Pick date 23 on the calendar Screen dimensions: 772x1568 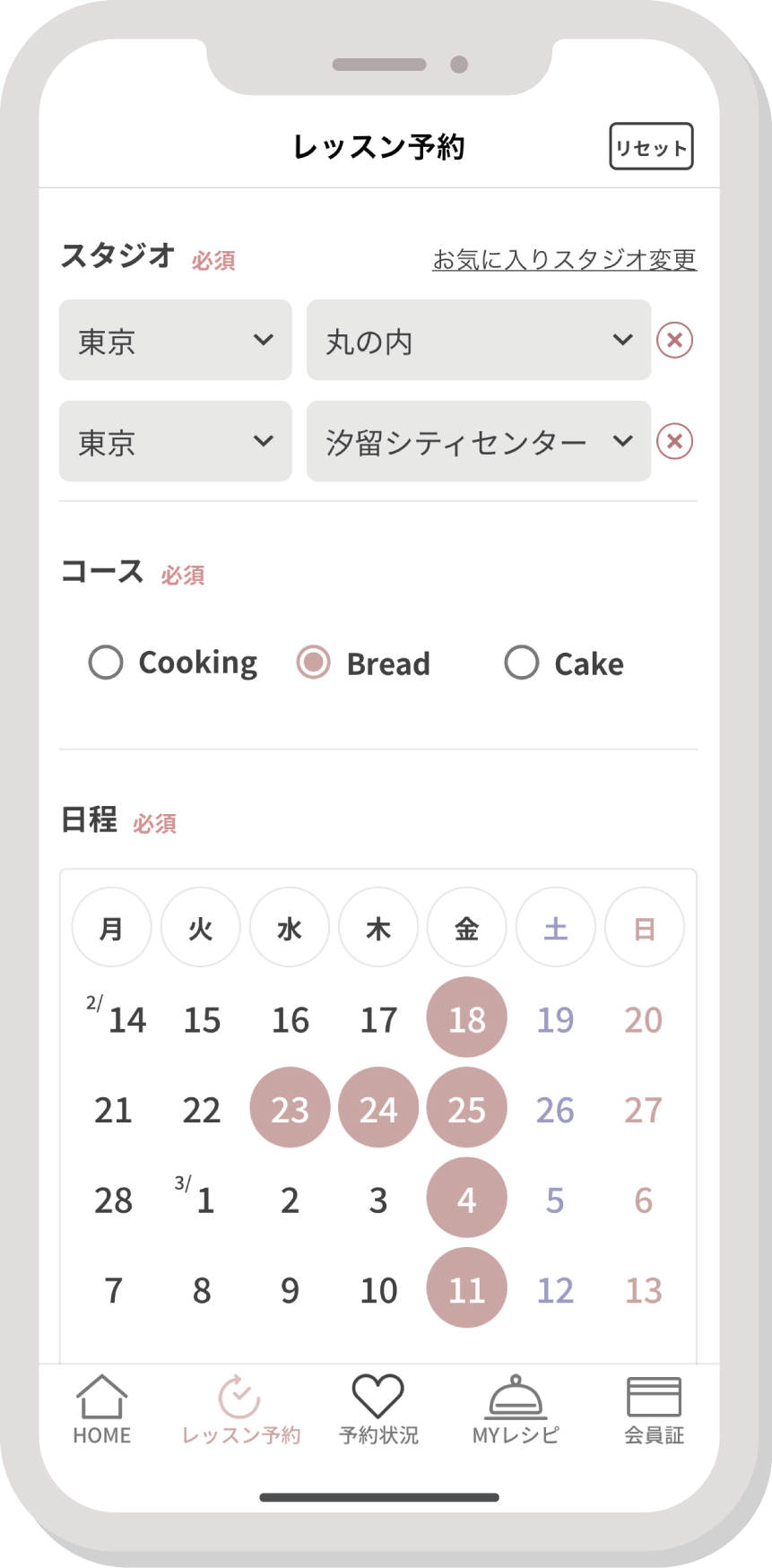290,1108
